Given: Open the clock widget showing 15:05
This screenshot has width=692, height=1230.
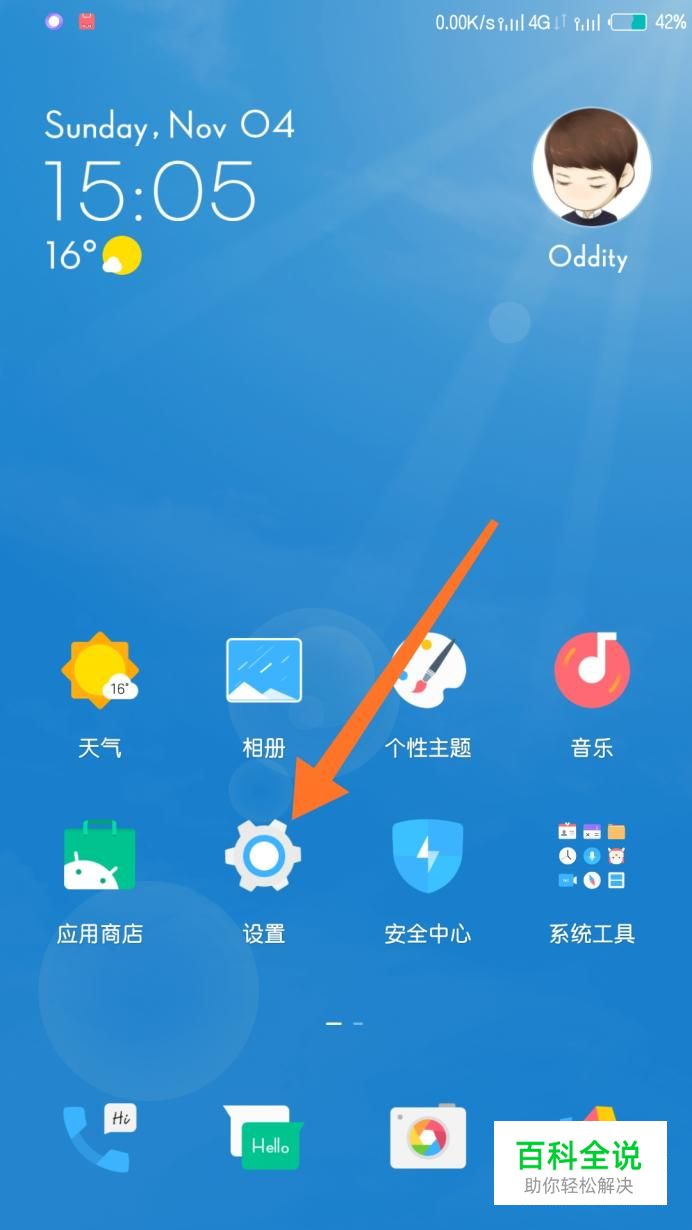Looking at the screenshot, I should click(x=150, y=190).
